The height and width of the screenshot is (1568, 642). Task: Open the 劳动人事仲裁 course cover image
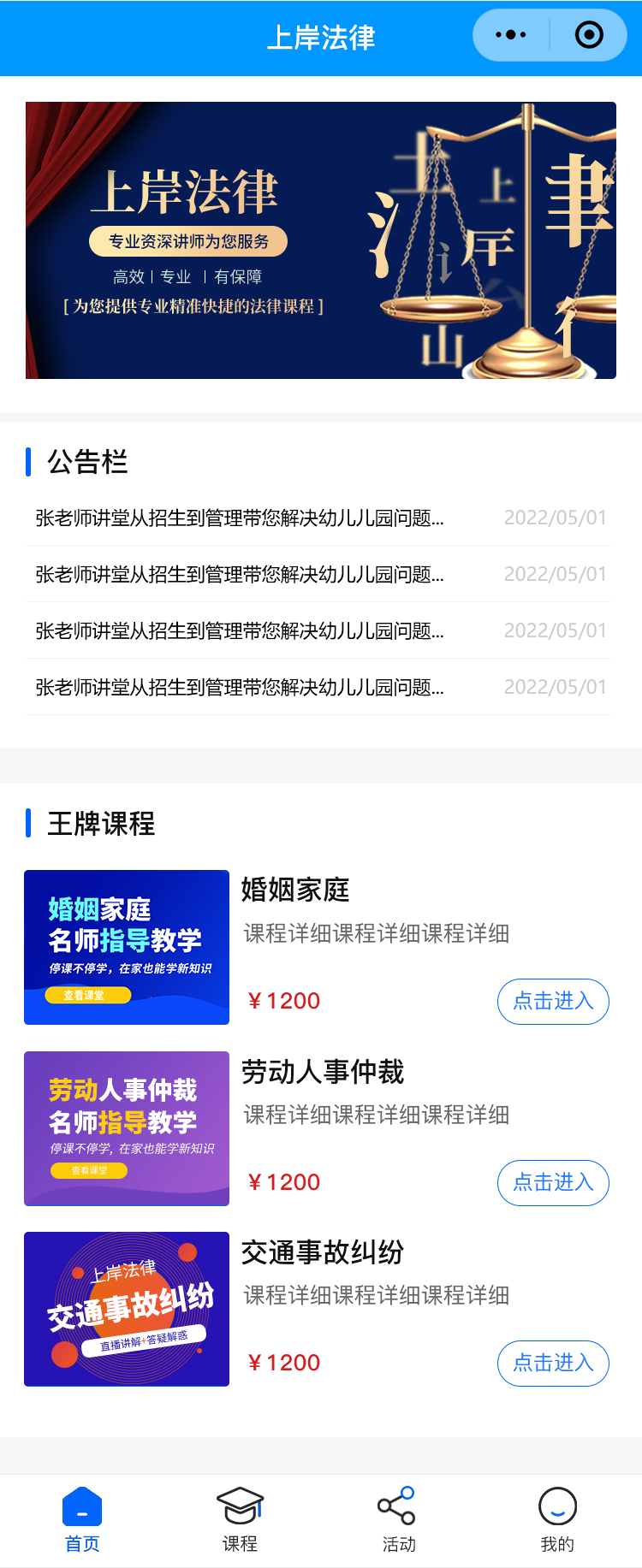tap(127, 1128)
